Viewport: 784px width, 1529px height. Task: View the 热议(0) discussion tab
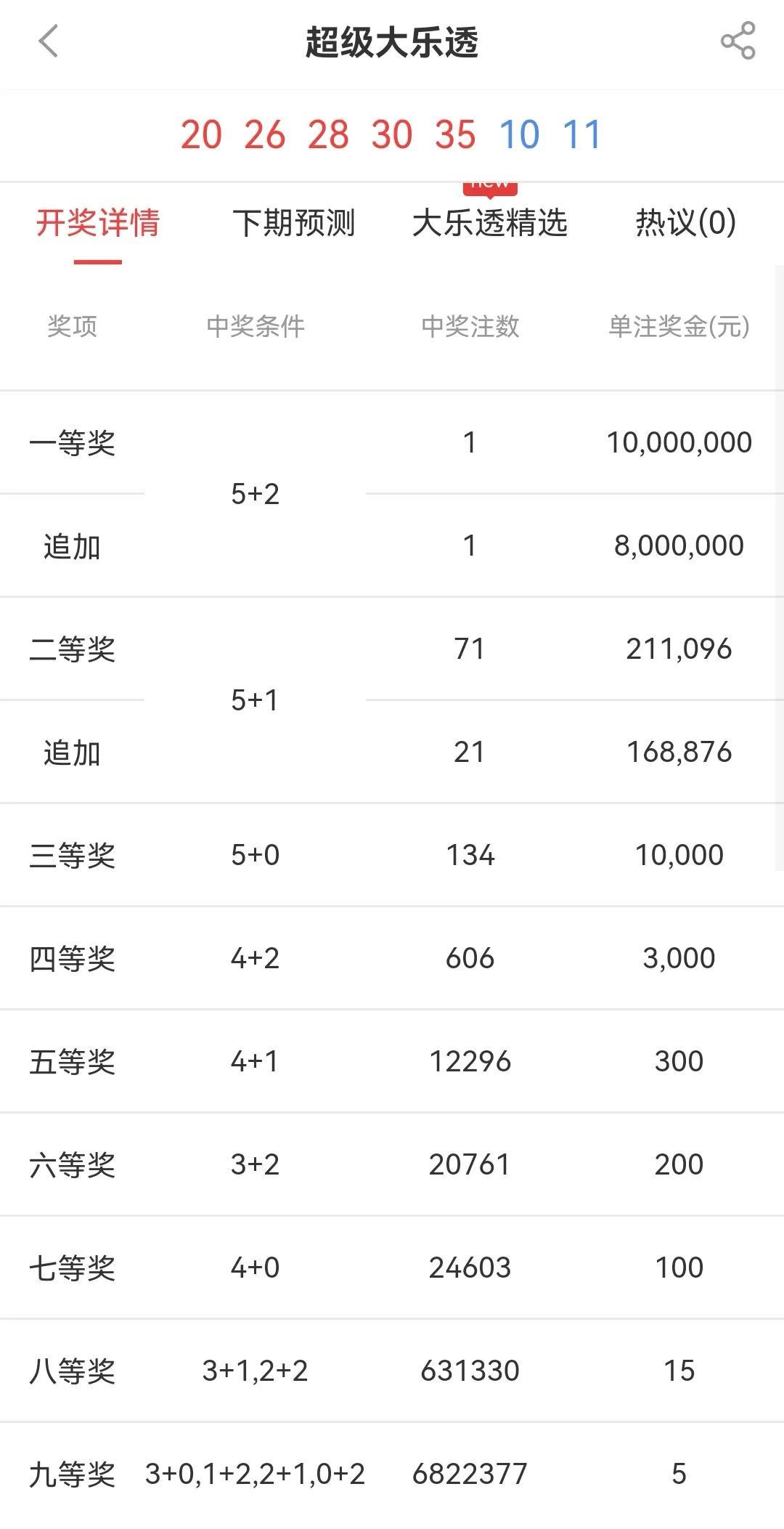coord(686,222)
